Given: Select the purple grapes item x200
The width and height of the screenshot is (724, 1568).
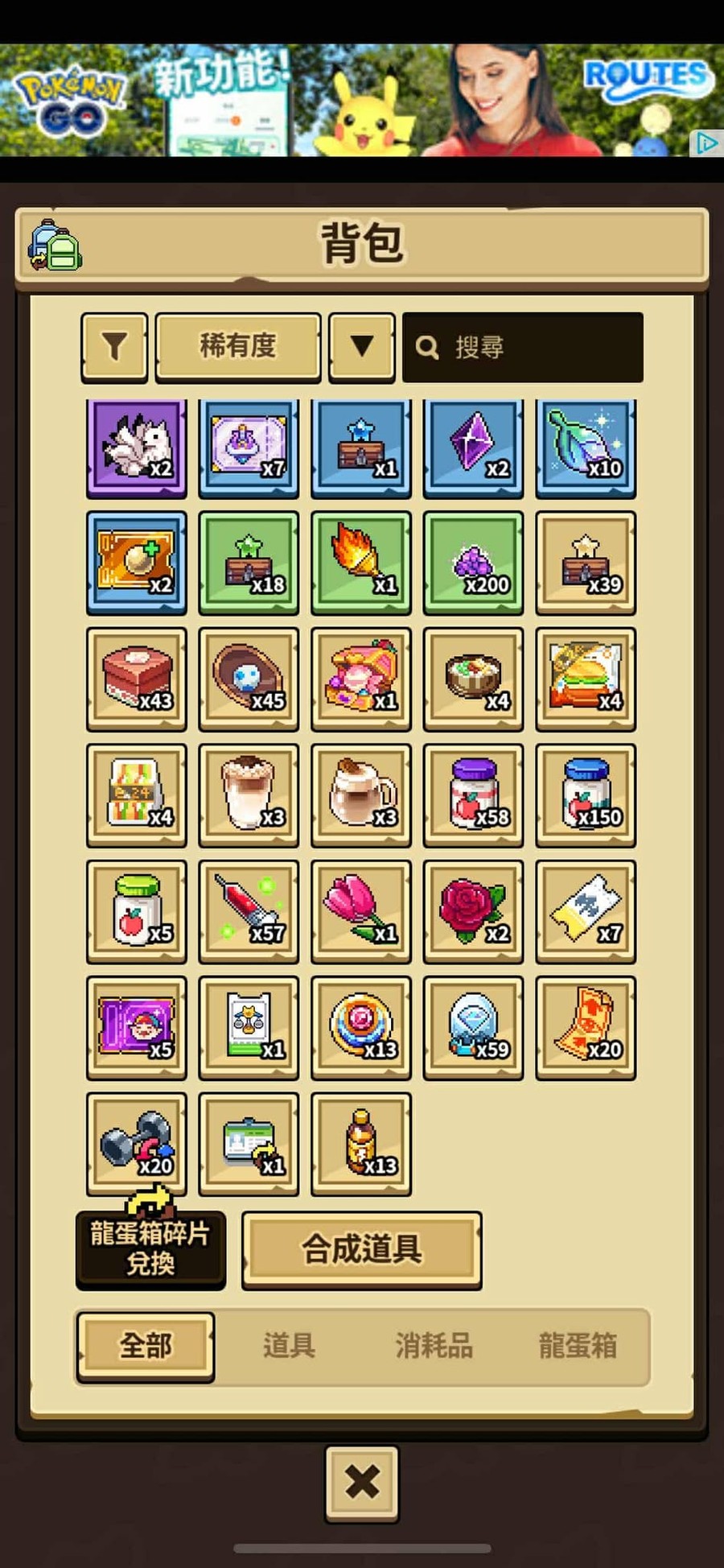Looking at the screenshot, I should (x=473, y=563).
